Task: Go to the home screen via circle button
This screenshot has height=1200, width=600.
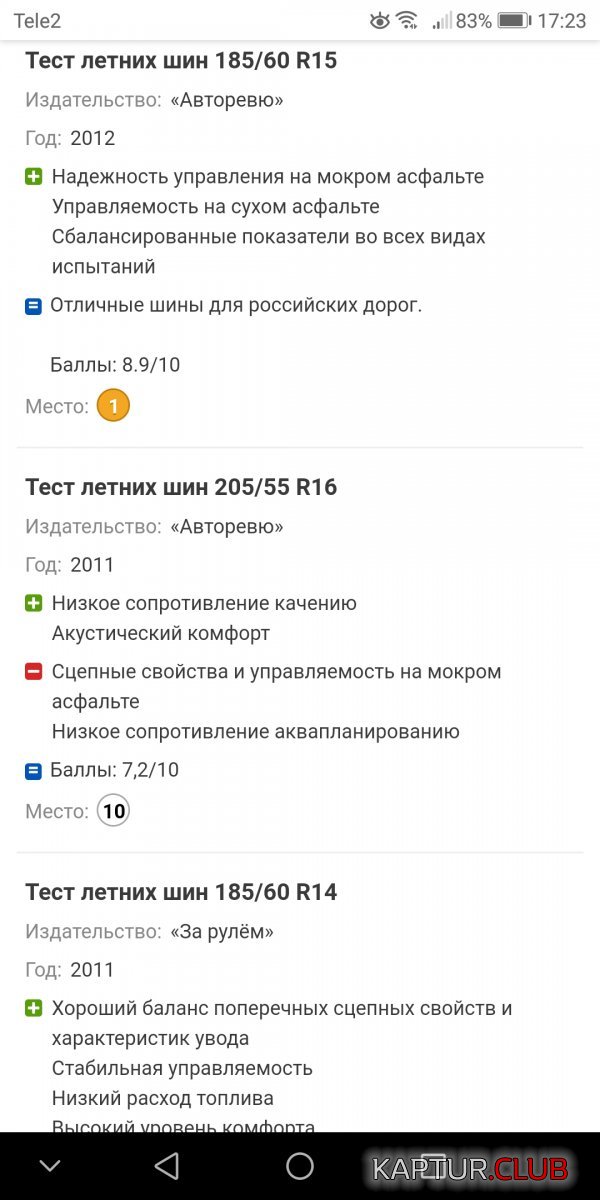Action: click(300, 1166)
